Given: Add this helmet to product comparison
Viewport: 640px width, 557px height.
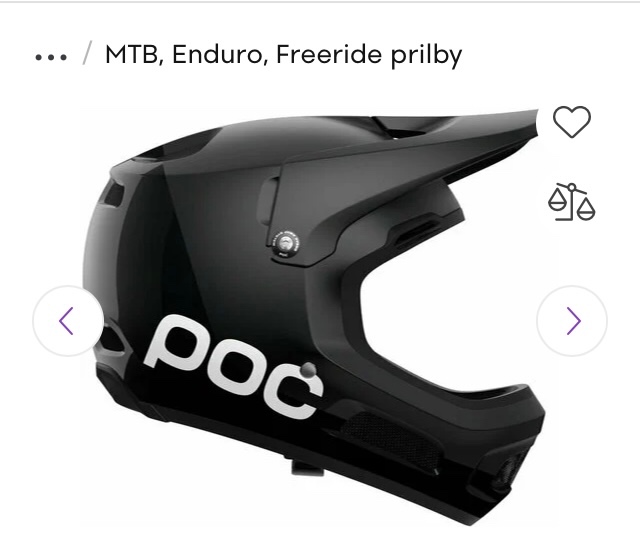Looking at the screenshot, I should pos(571,201).
